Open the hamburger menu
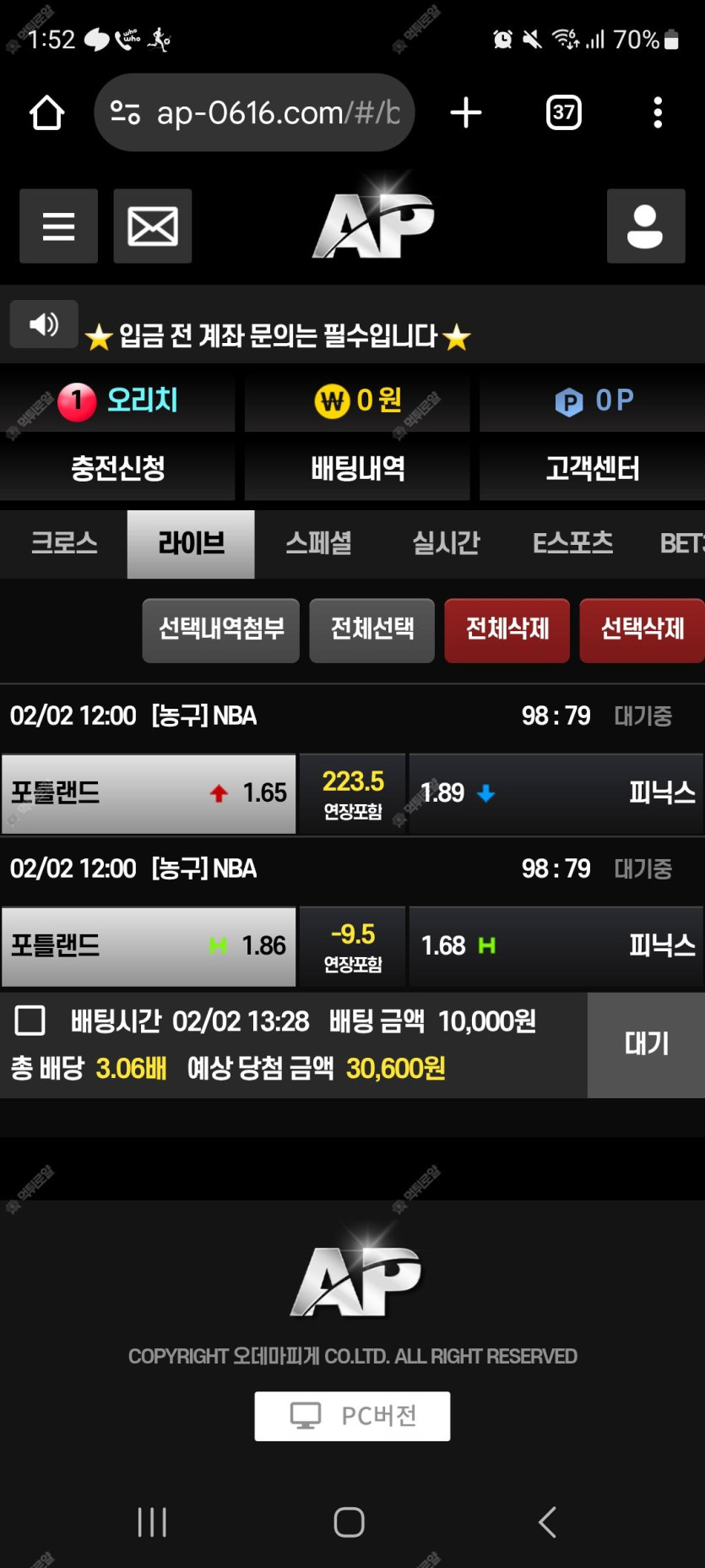Viewport: 705px width, 1568px height. (58, 226)
